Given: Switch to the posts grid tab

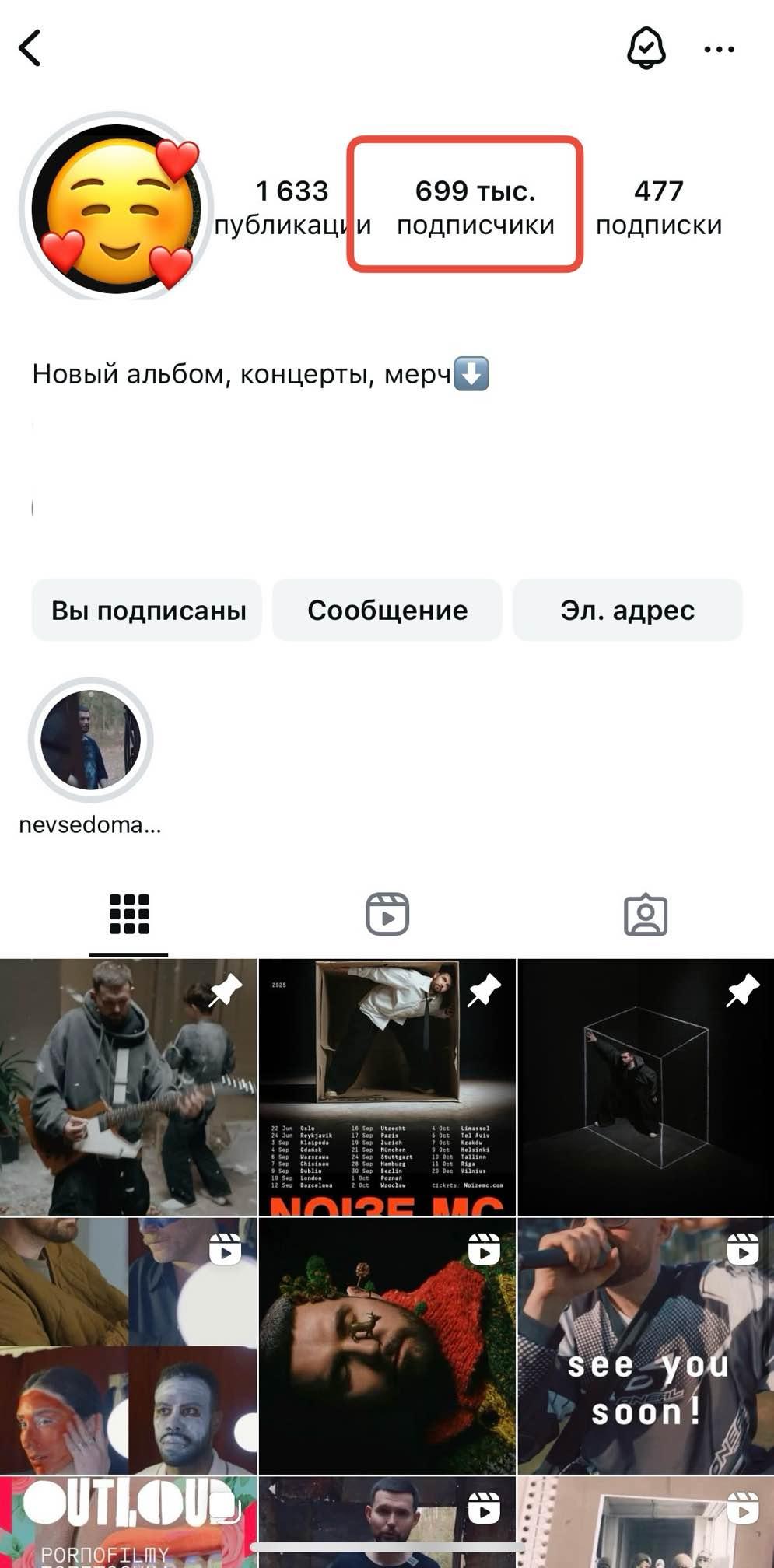Looking at the screenshot, I should coord(129,914).
